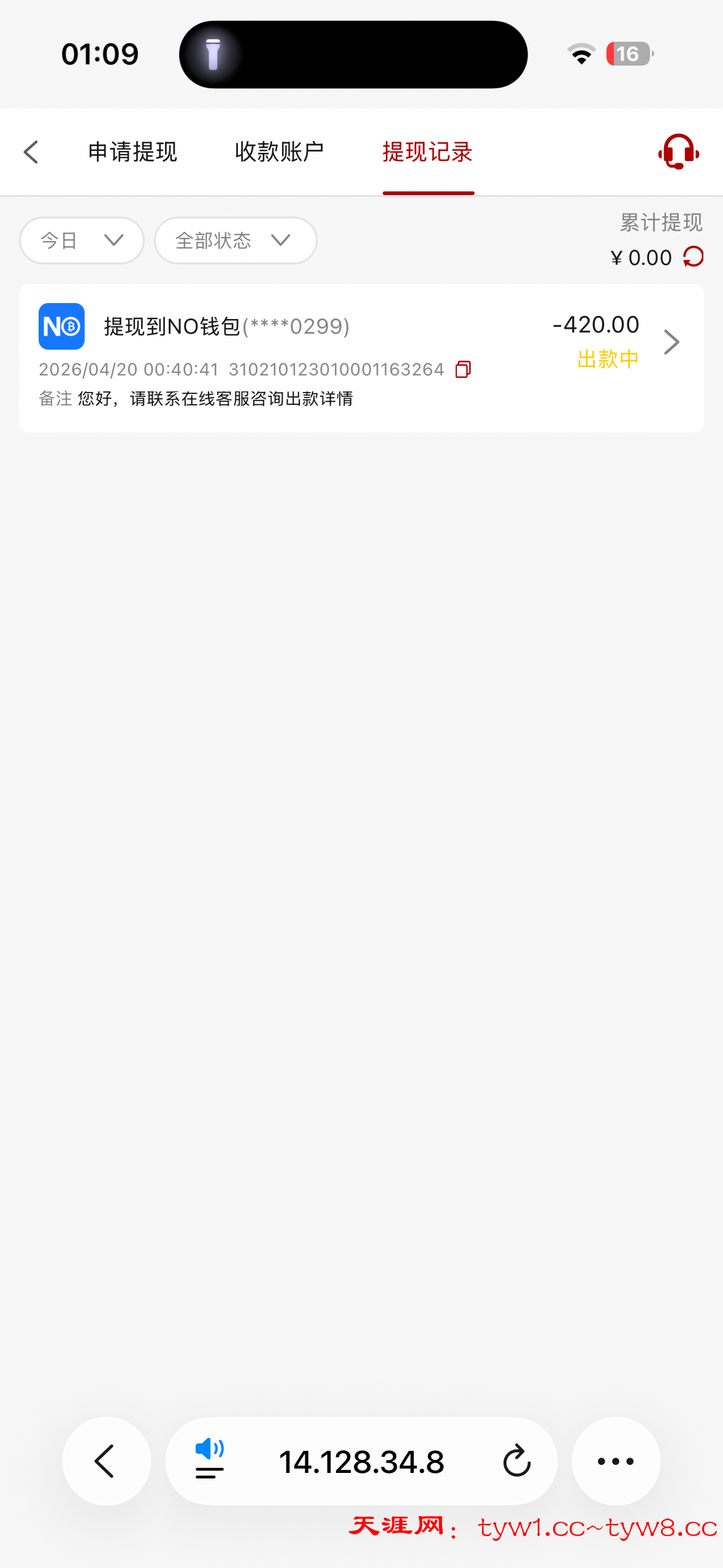Contact customer service via headset icon
The width and height of the screenshot is (723, 1568).
(x=678, y=152)
